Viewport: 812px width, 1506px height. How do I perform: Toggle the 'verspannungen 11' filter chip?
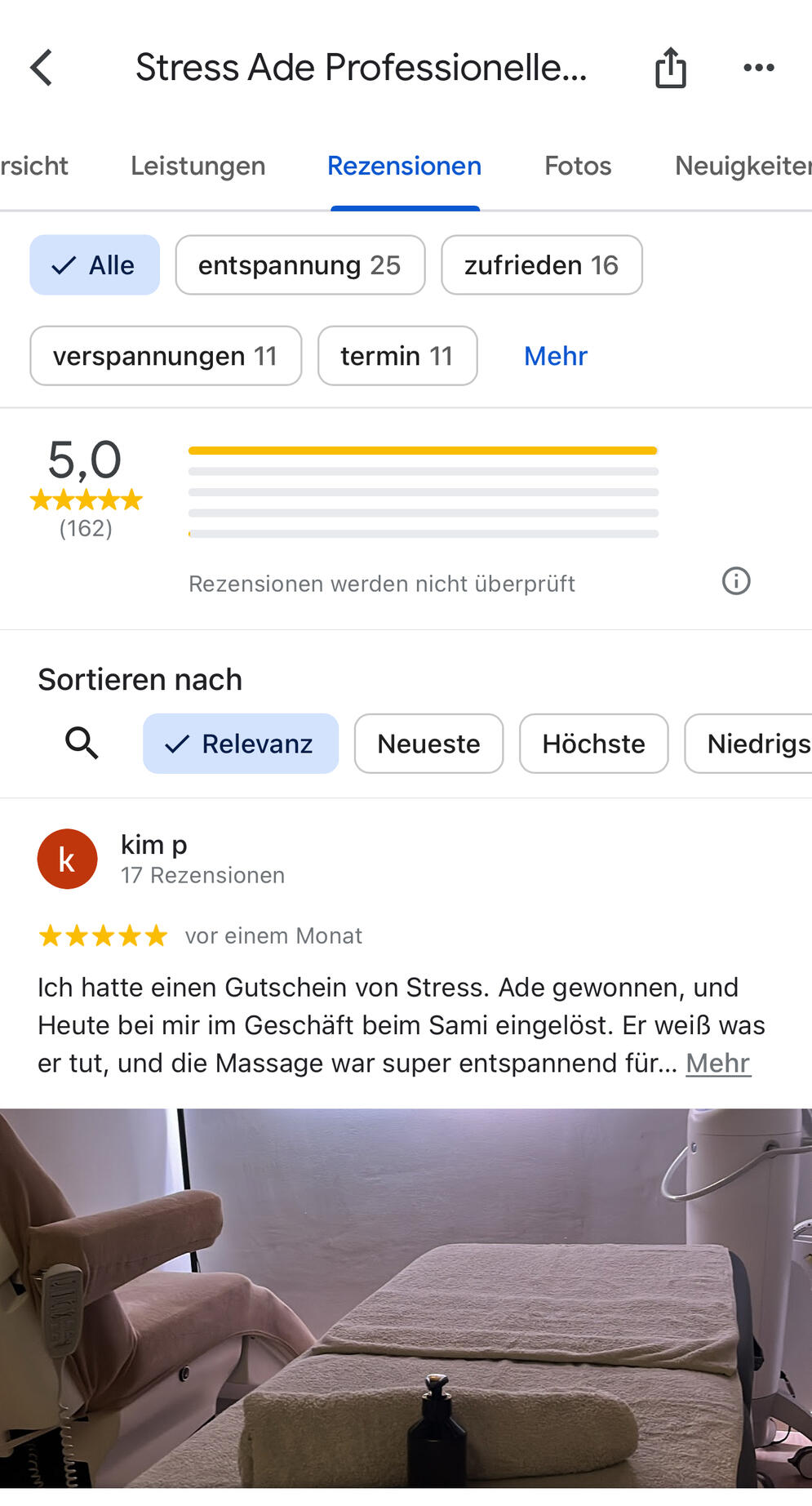(x=165, y=356)
